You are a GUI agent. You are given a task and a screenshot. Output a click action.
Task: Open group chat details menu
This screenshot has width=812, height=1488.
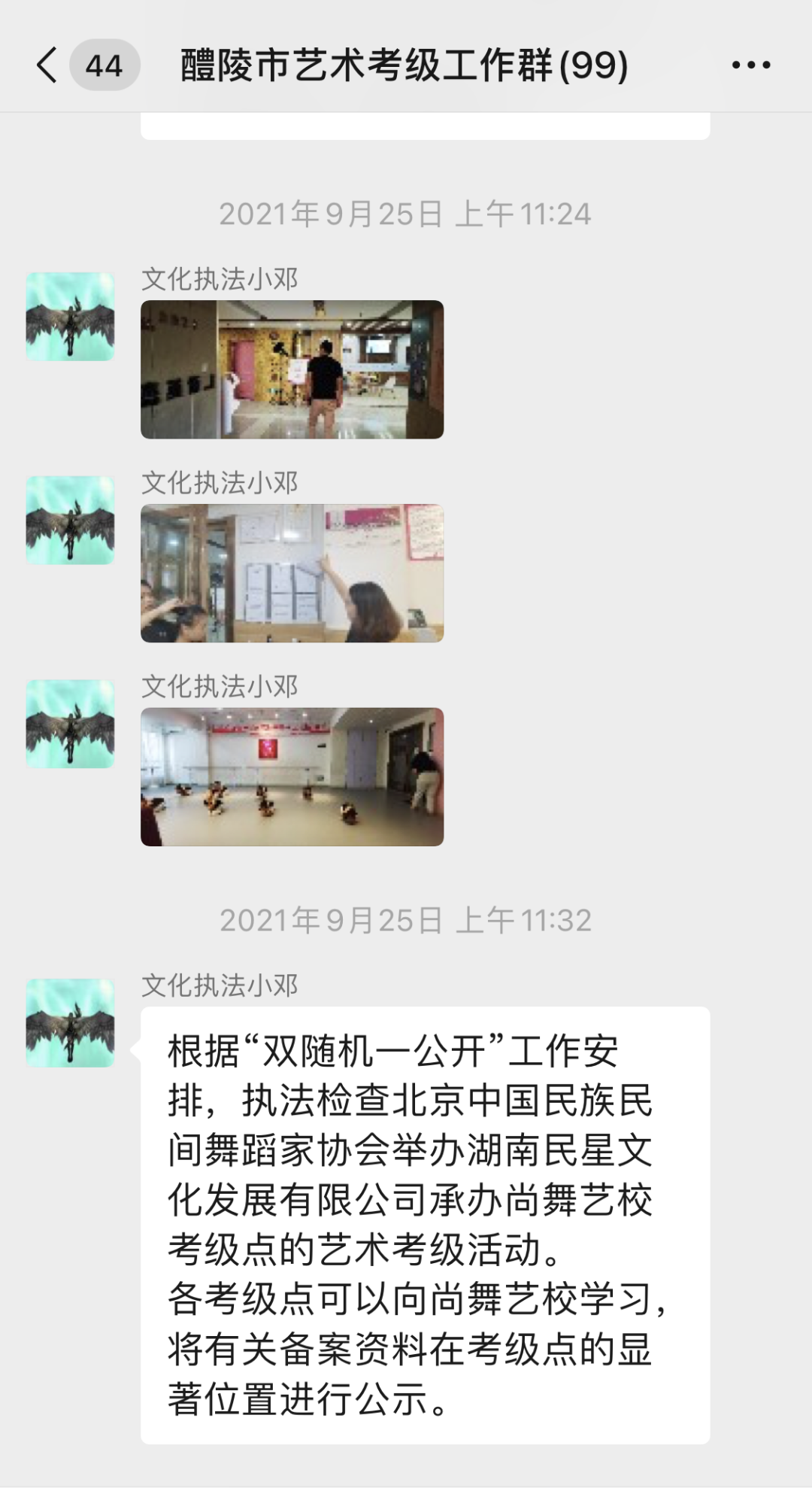point(751,65)
